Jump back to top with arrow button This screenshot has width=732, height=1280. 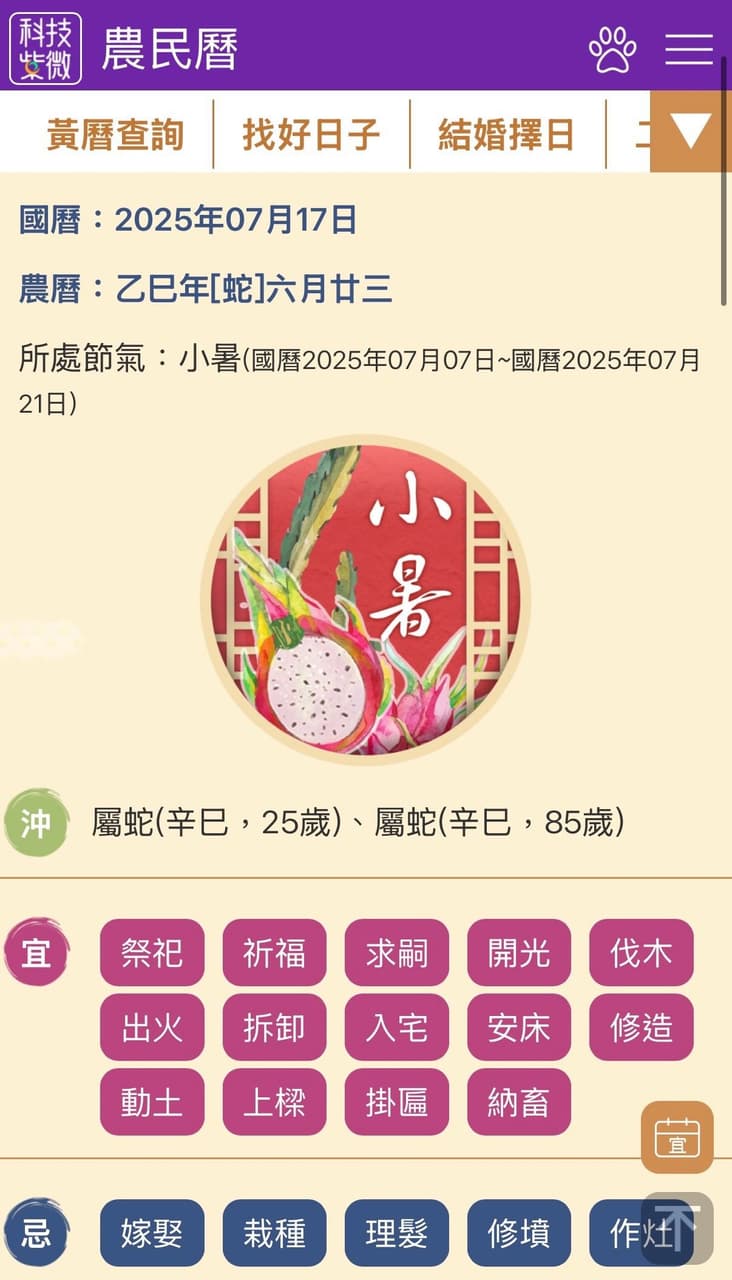pos(677,1228)
